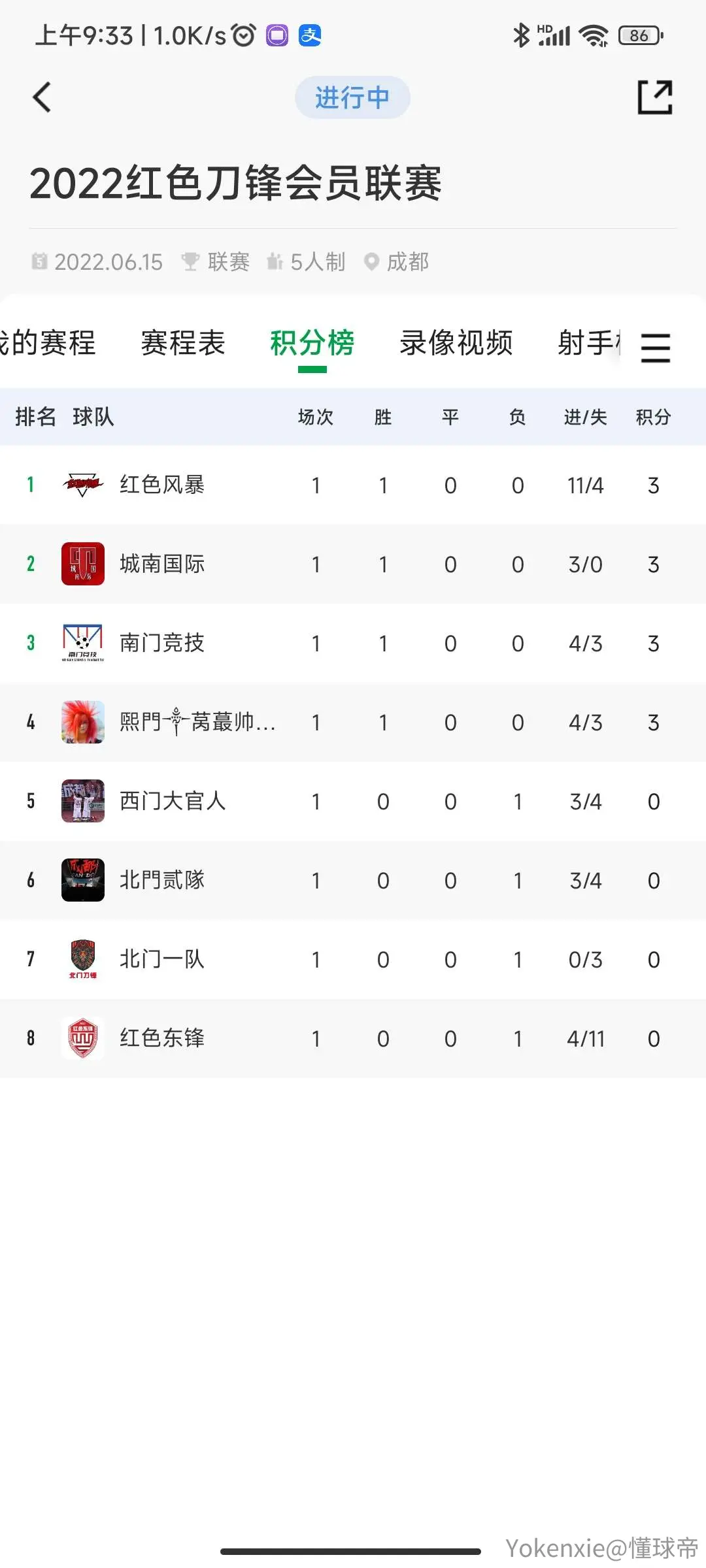The width and height of the screenshot is (706, 1568).
Task: Select the 积分榜 tab
Action: click(312, 343)
